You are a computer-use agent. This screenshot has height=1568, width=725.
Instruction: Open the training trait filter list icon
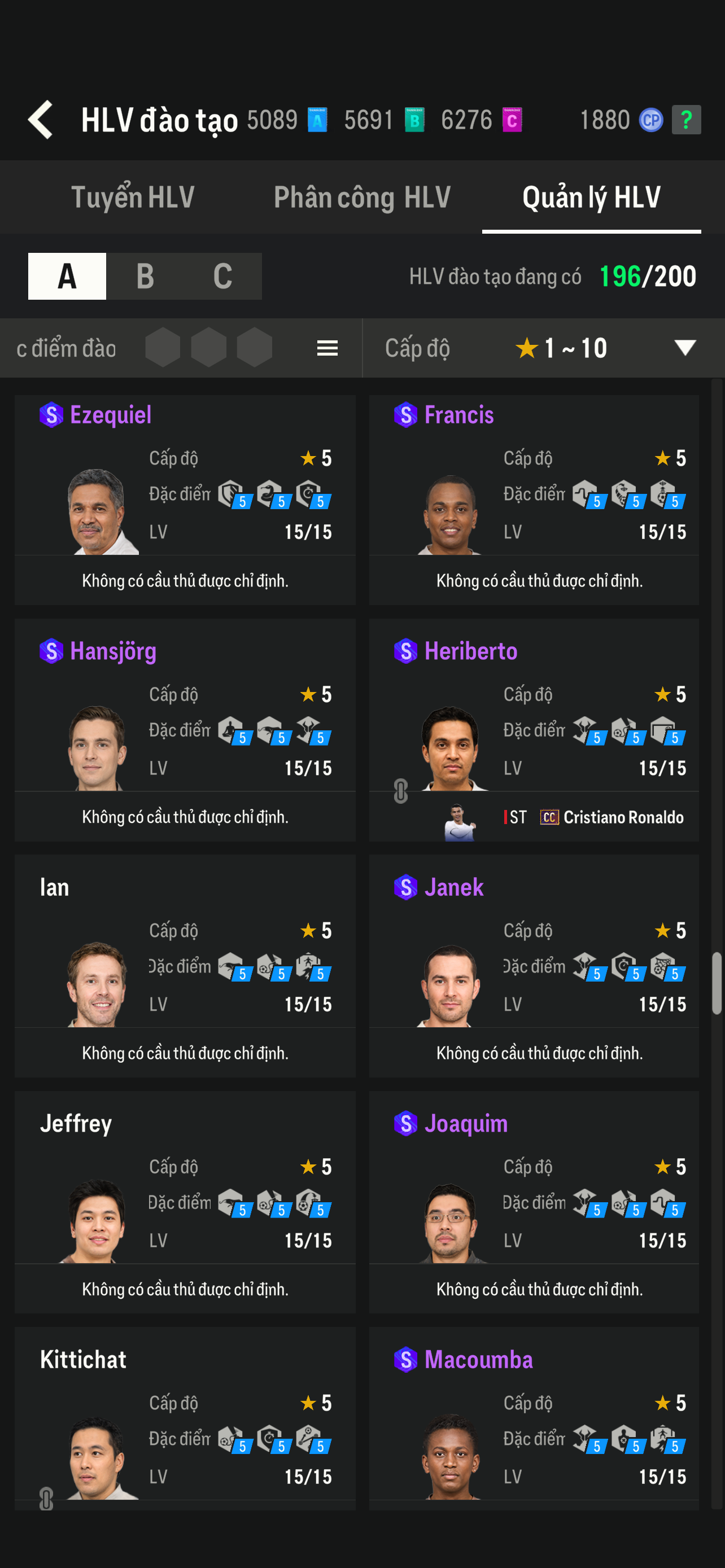point(327,348)
